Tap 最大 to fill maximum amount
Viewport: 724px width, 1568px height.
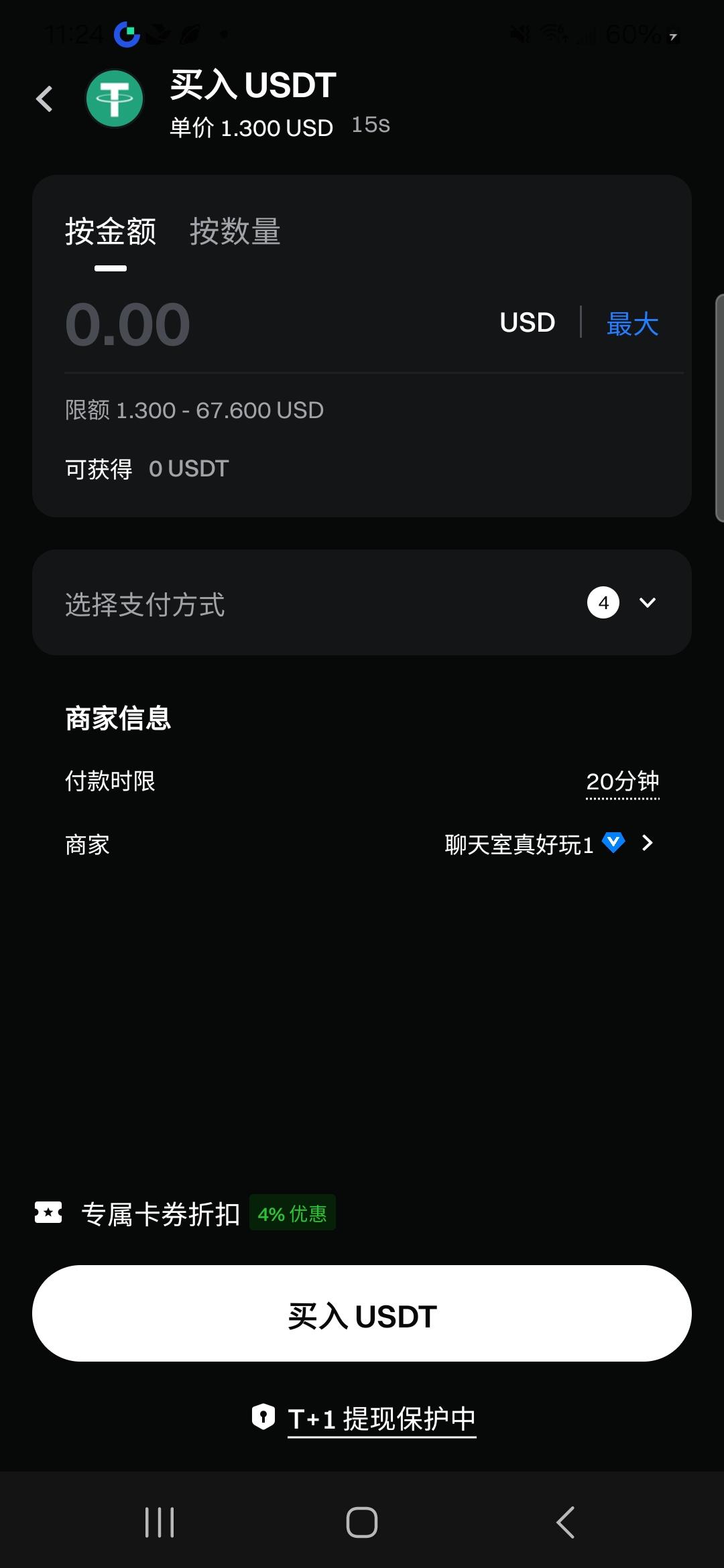(632, 324)
